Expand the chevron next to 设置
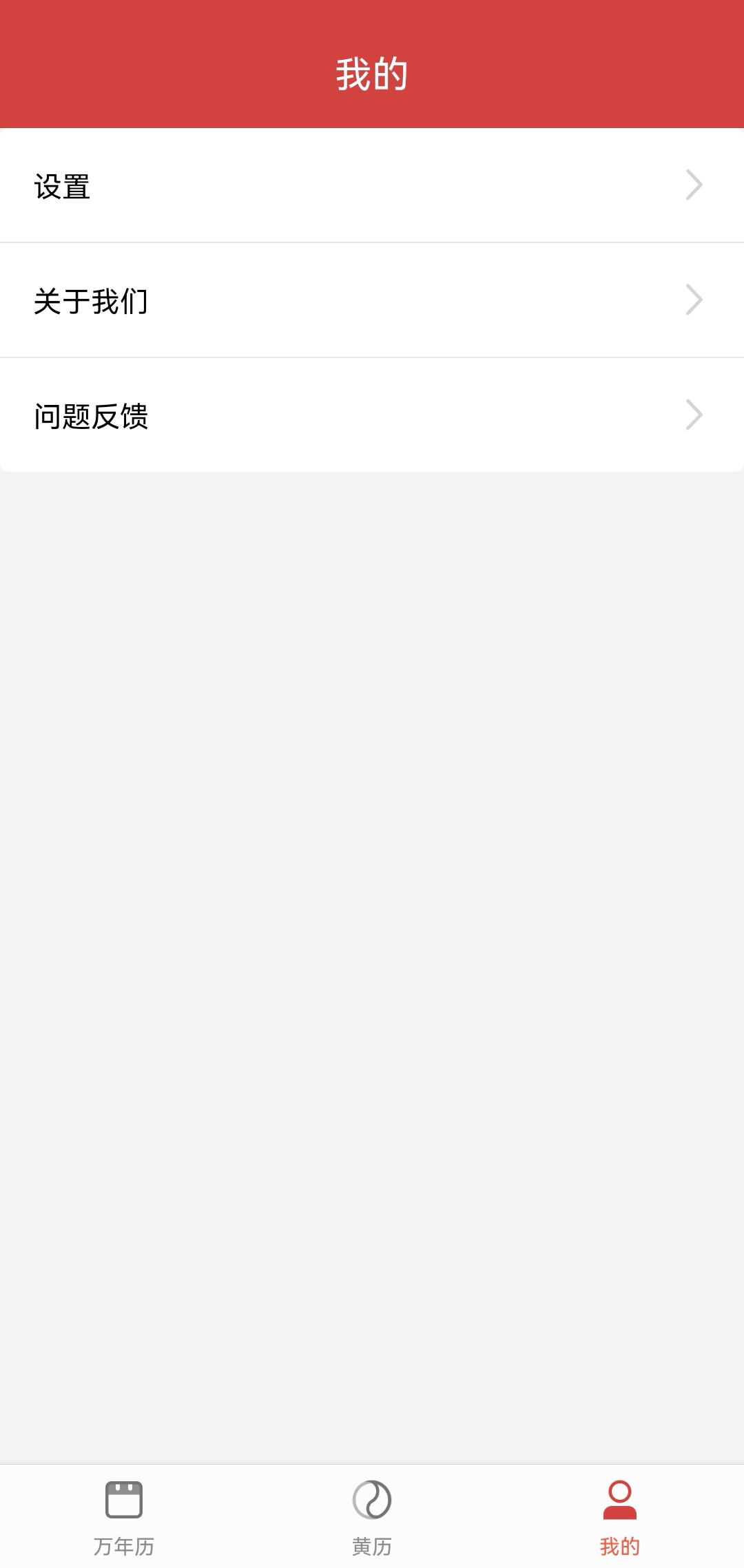 click(694, 184)
